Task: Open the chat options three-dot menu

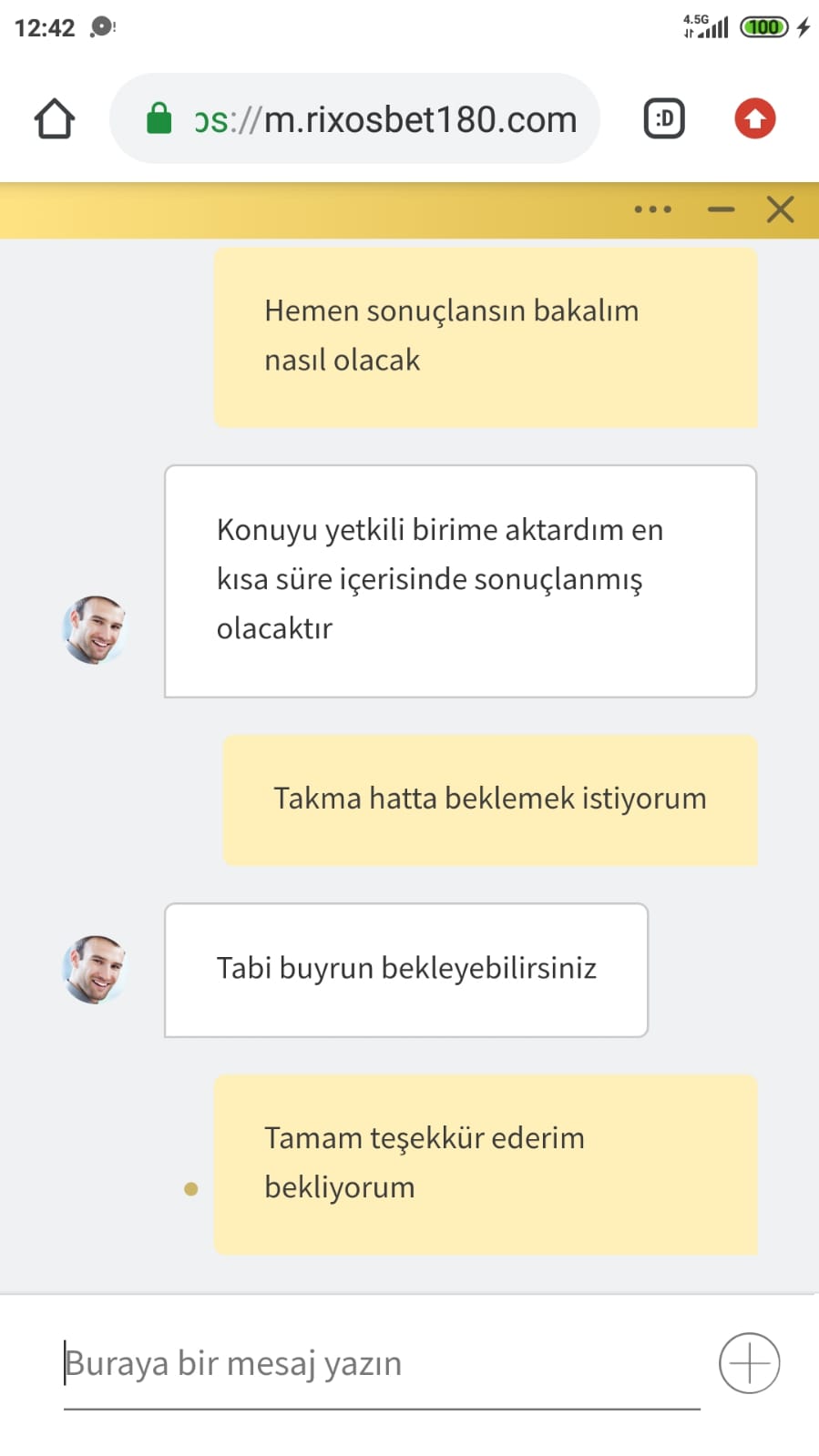Action: coord(652,209)
